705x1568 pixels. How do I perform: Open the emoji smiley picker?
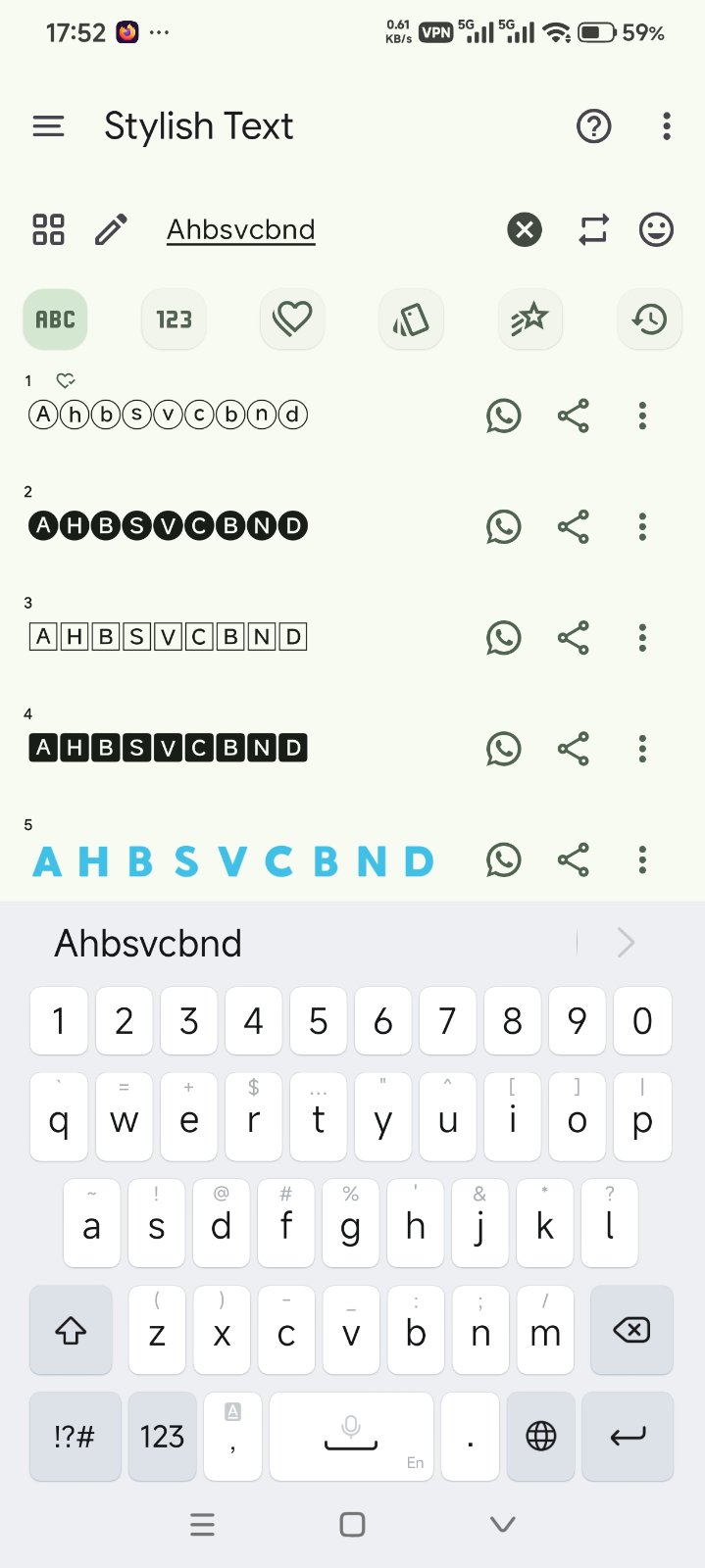656,230
